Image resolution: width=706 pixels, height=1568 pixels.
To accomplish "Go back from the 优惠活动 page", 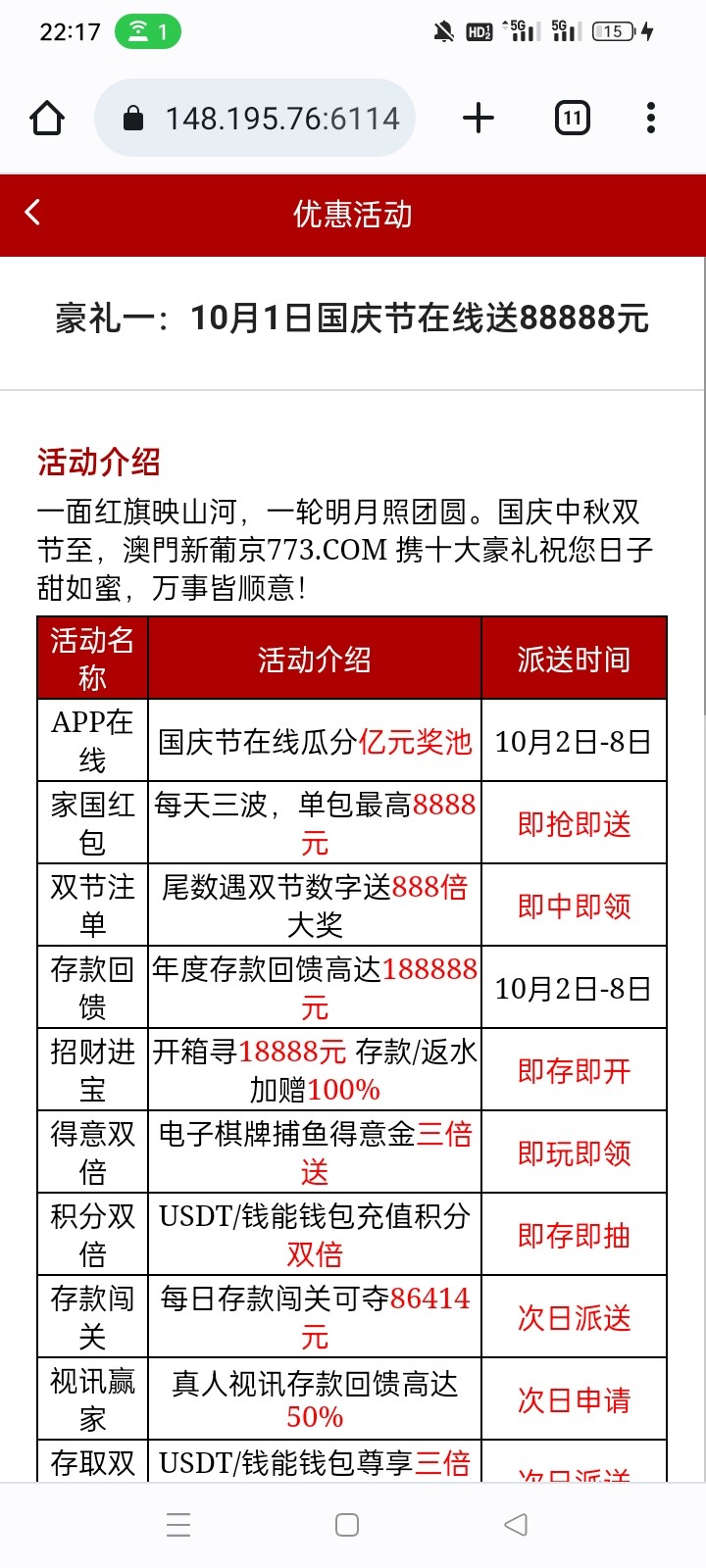I will 33,213.
